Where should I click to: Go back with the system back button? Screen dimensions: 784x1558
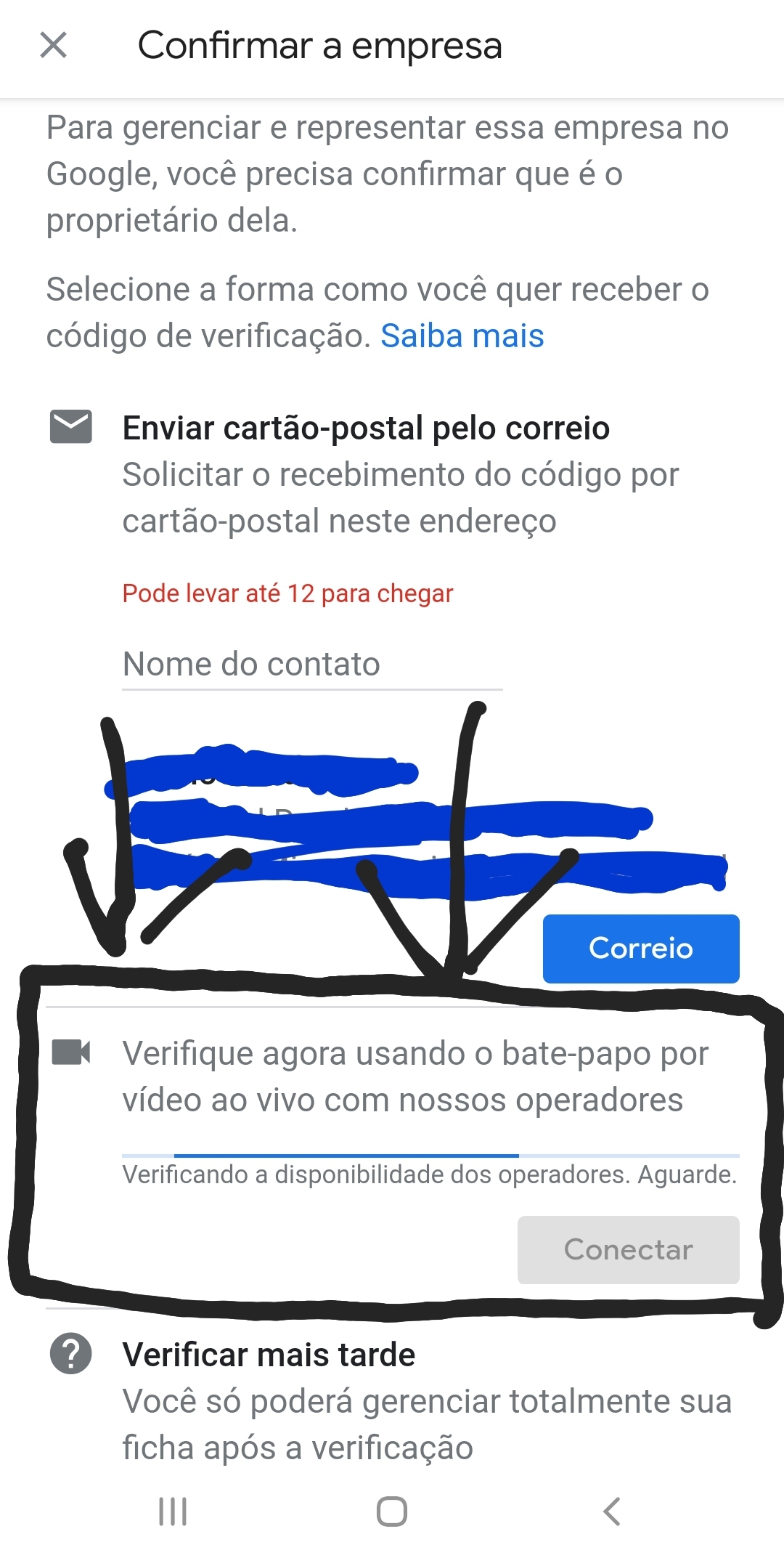[x=612, y=1512]
